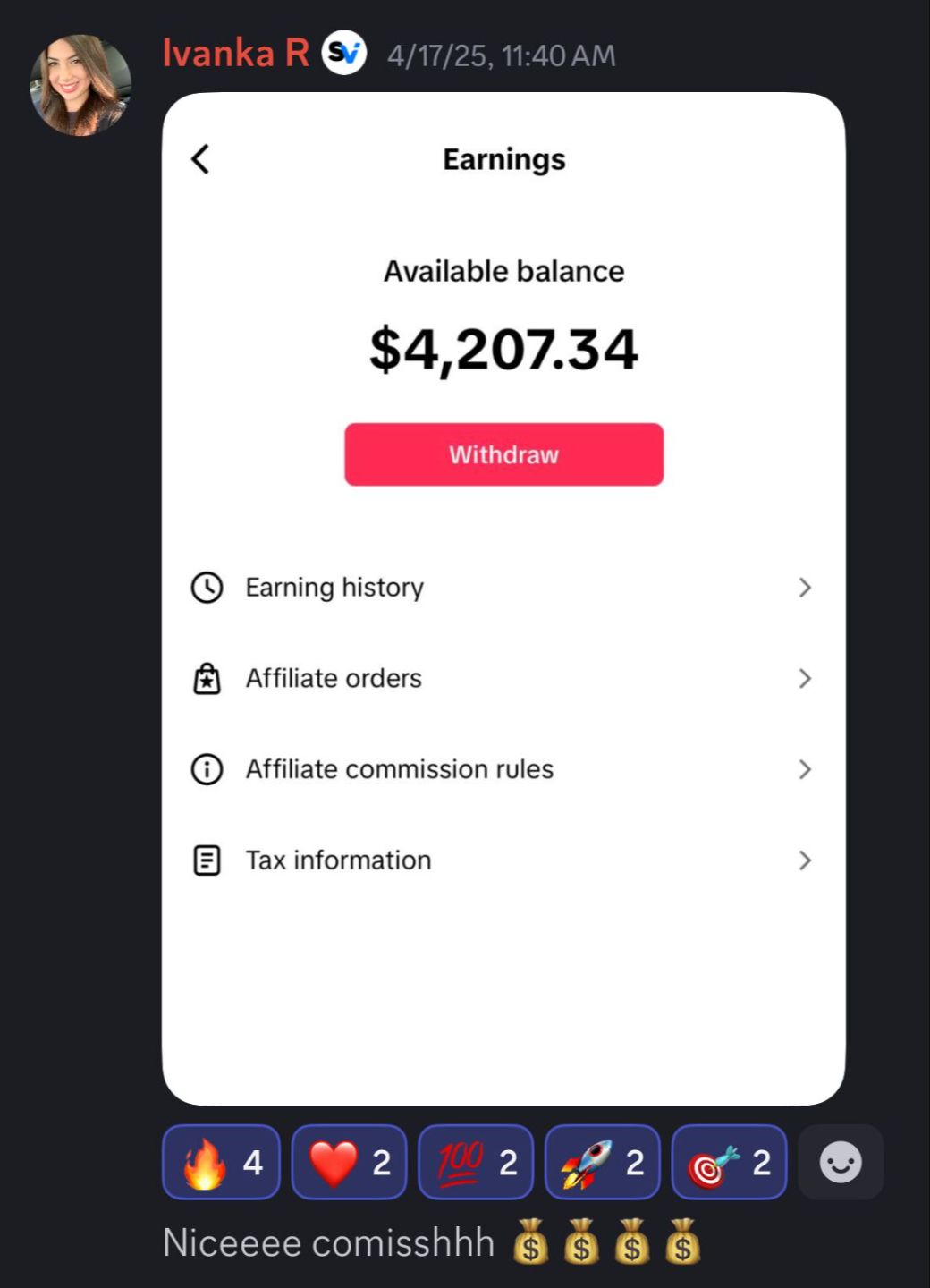This screenshot has width=930, height=1288.
Task: Open the add reaction emoji picker
Action: (841, 1162)
